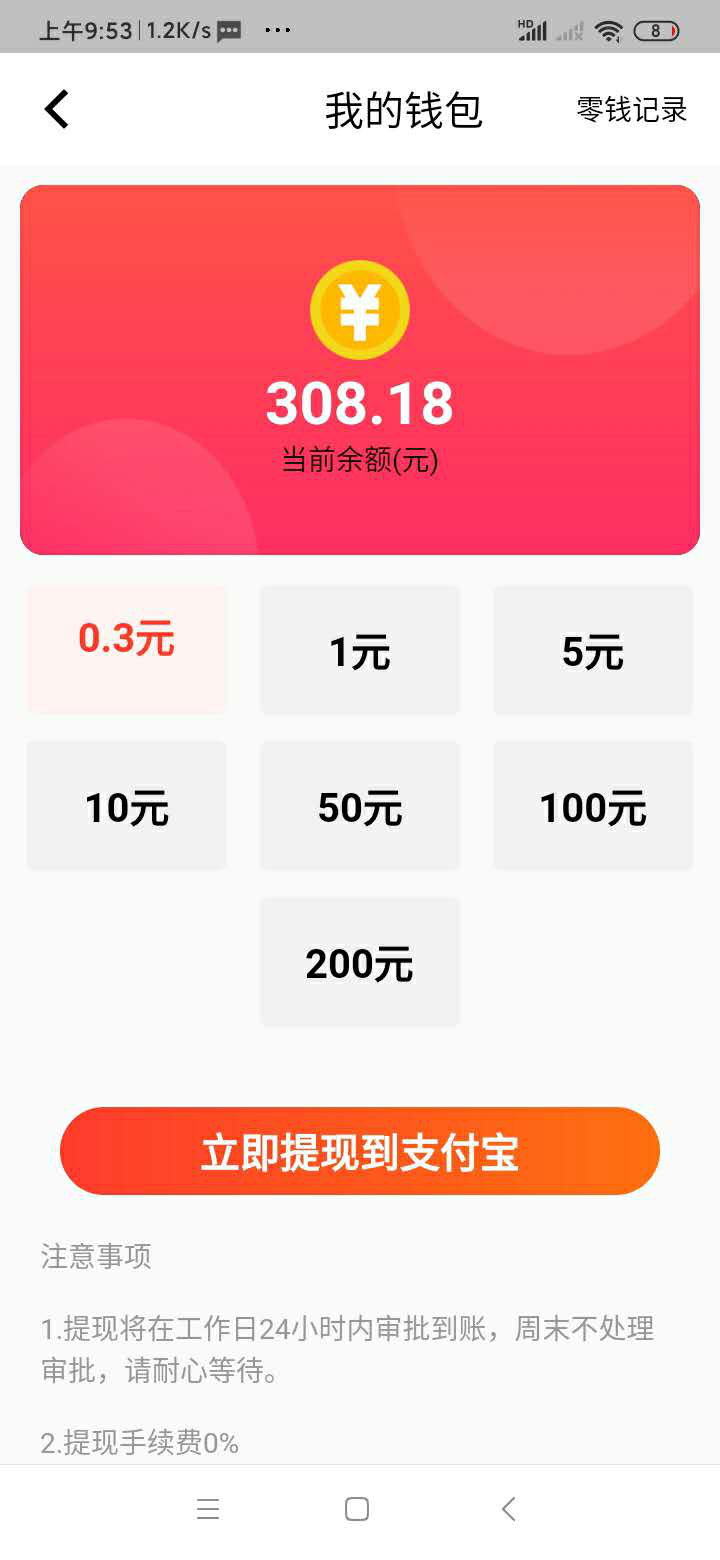Pick the 5元 amount
Screen dimensions: 720x1560
(593, 651)
